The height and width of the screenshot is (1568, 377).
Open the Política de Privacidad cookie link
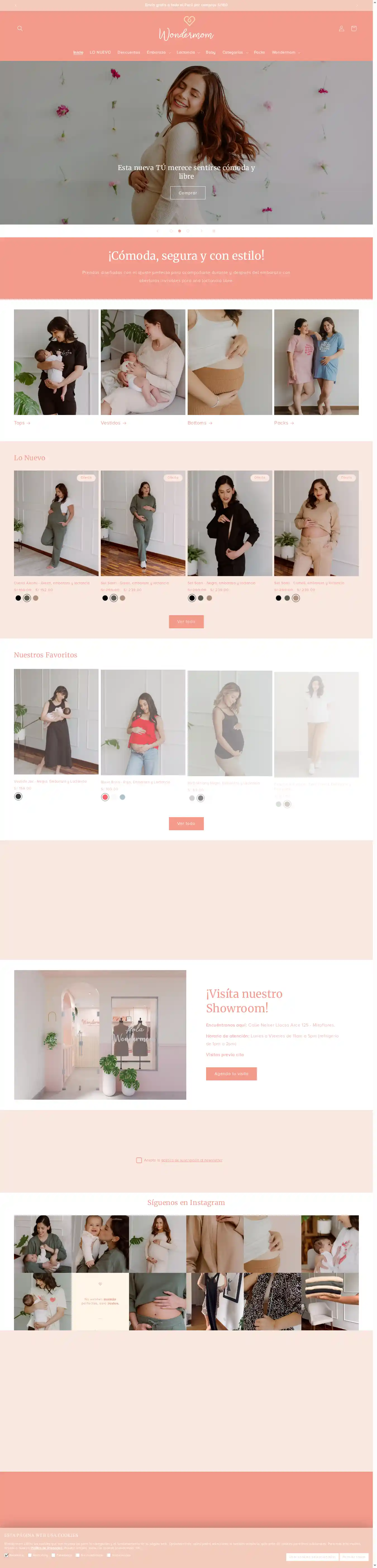pyautogui.click(x=46, y=1548)
